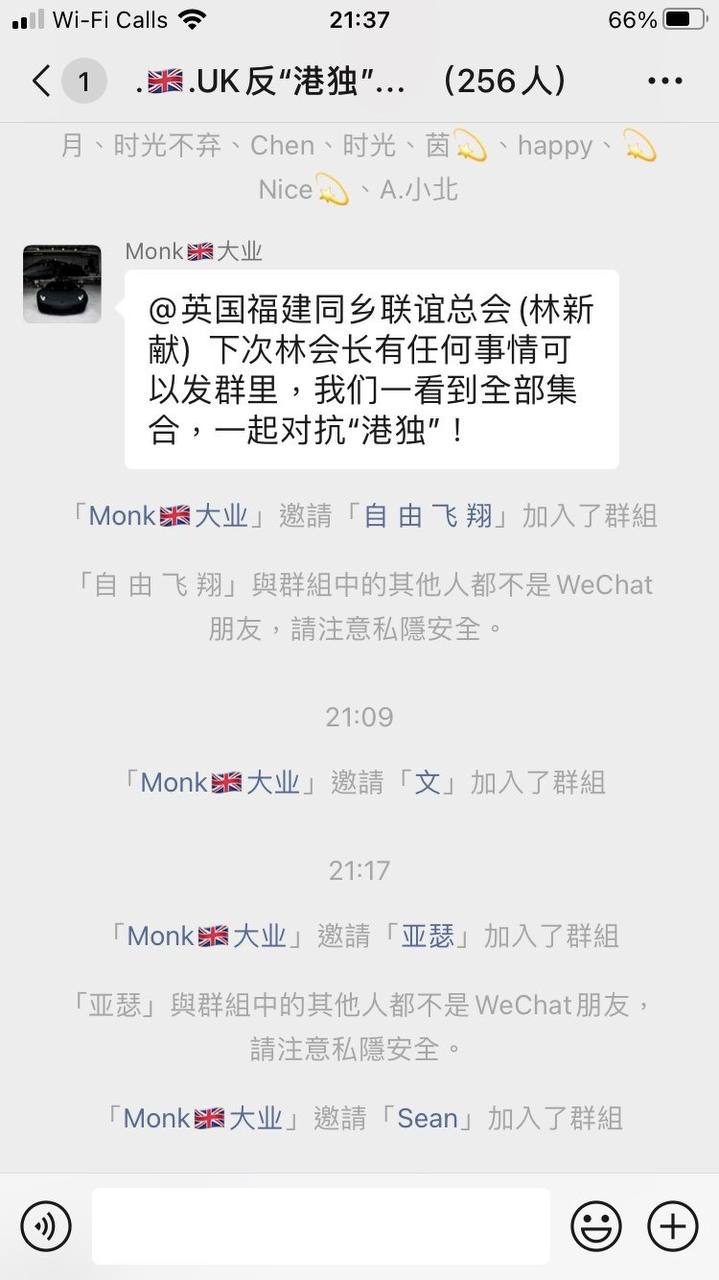Open invited member 亚瑟's profile
The width and height of the screenshot is (719, 1280).
coord(428,936)
